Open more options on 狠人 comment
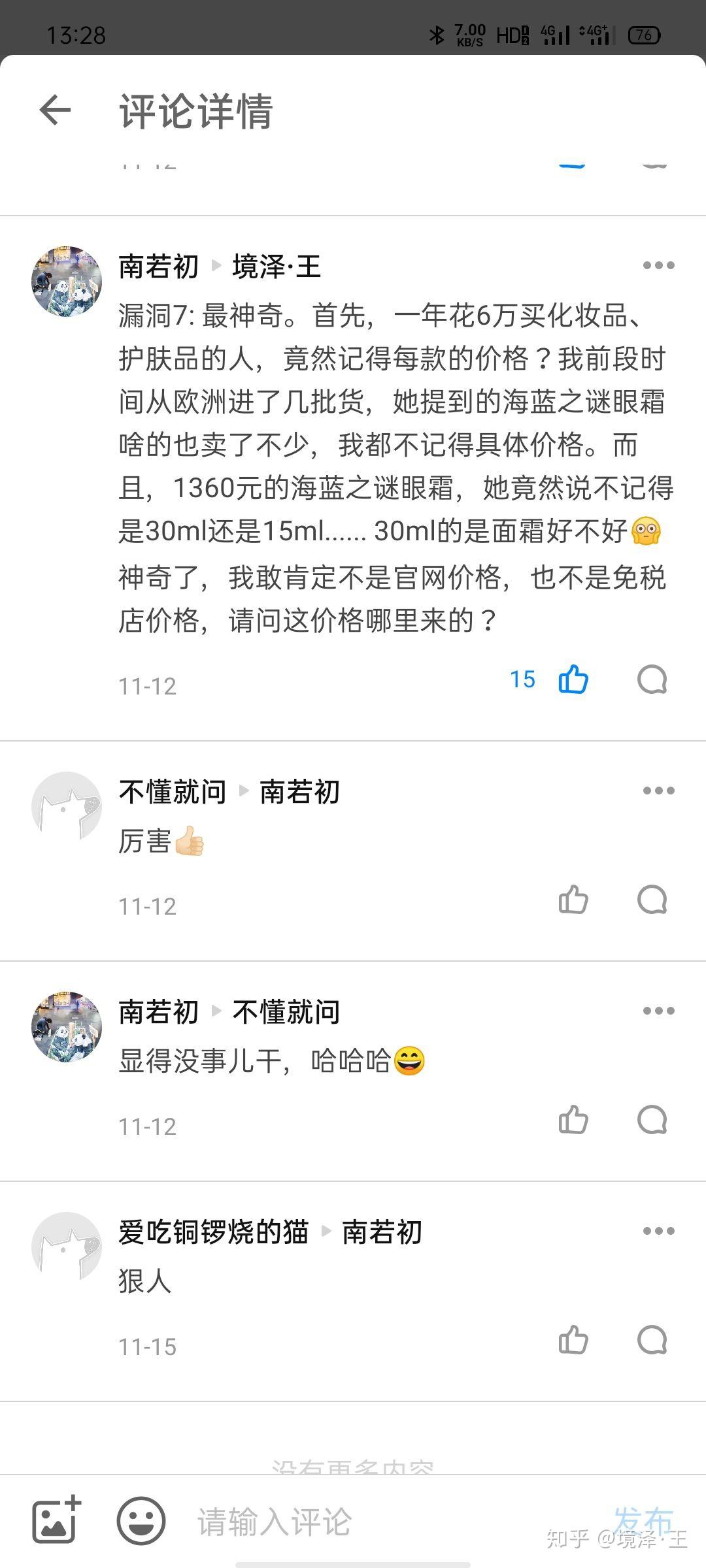Image resolution: width=706 pixels, height=1568 pixels. coord(658,1231)
